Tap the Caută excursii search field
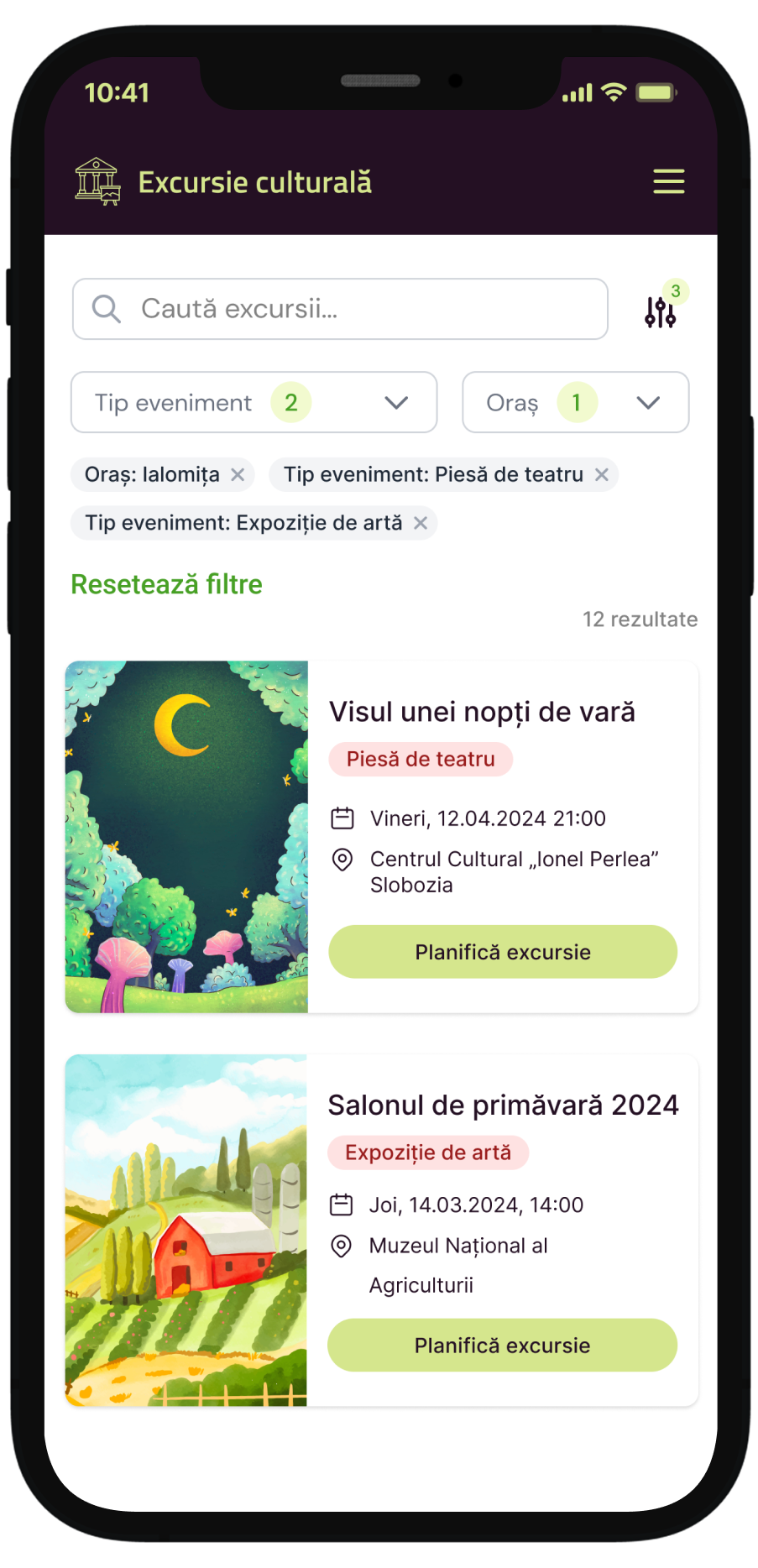The image size is (758, 1568). 340,309
